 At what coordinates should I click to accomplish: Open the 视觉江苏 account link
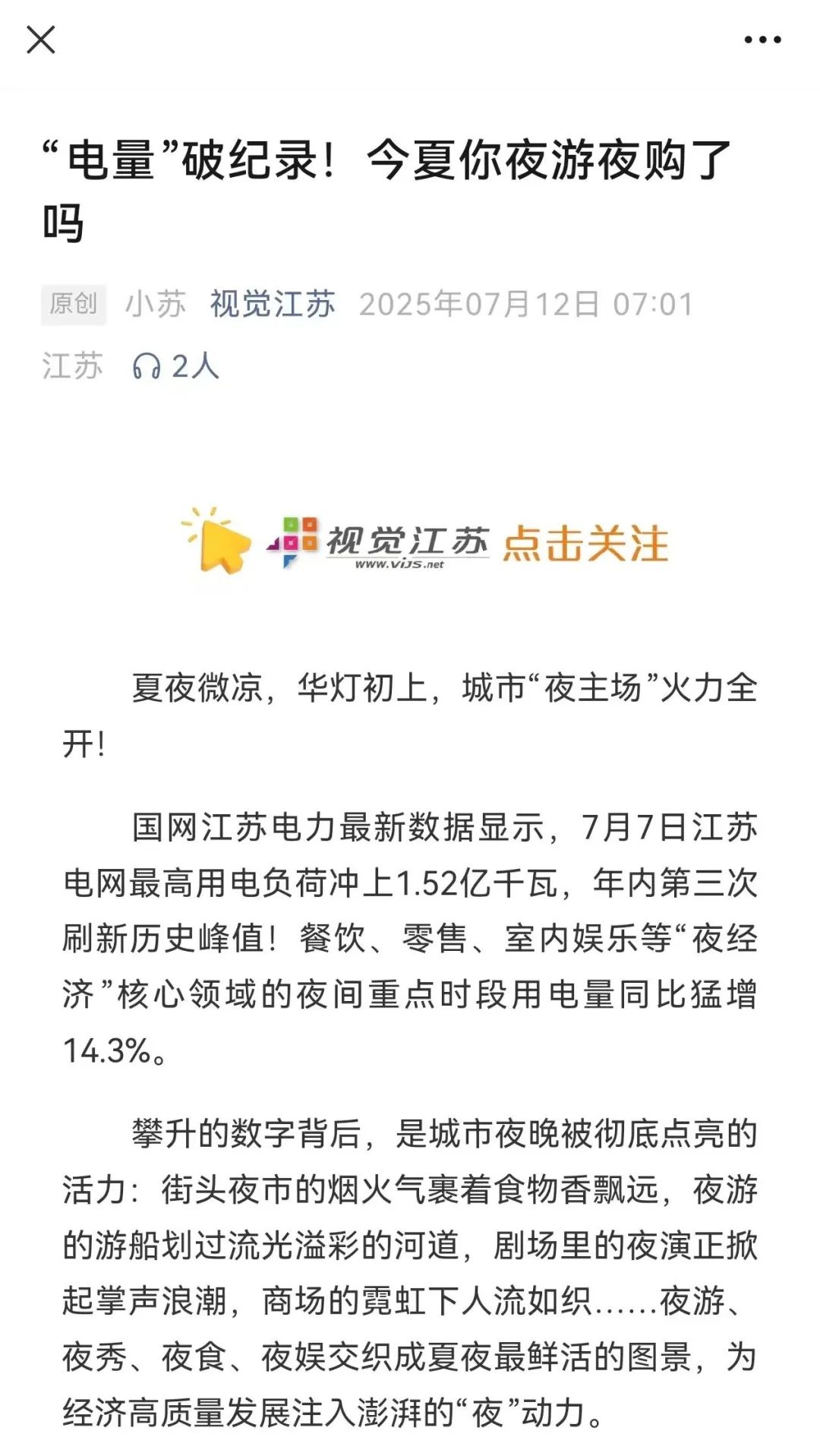[273, 304]
